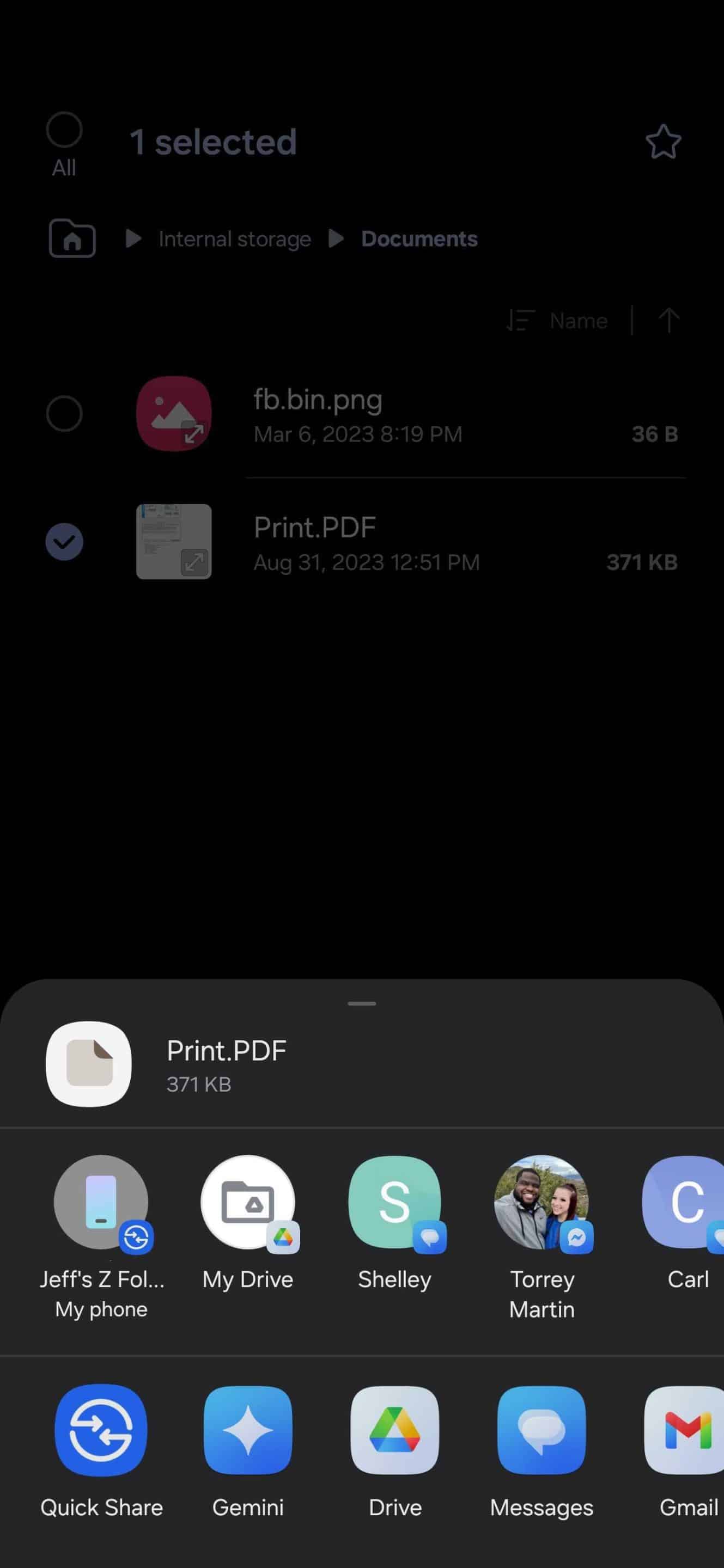This screenshot has width=724, height=1568.
Task: Share the file with Shelley
Action: [394, 1202]
